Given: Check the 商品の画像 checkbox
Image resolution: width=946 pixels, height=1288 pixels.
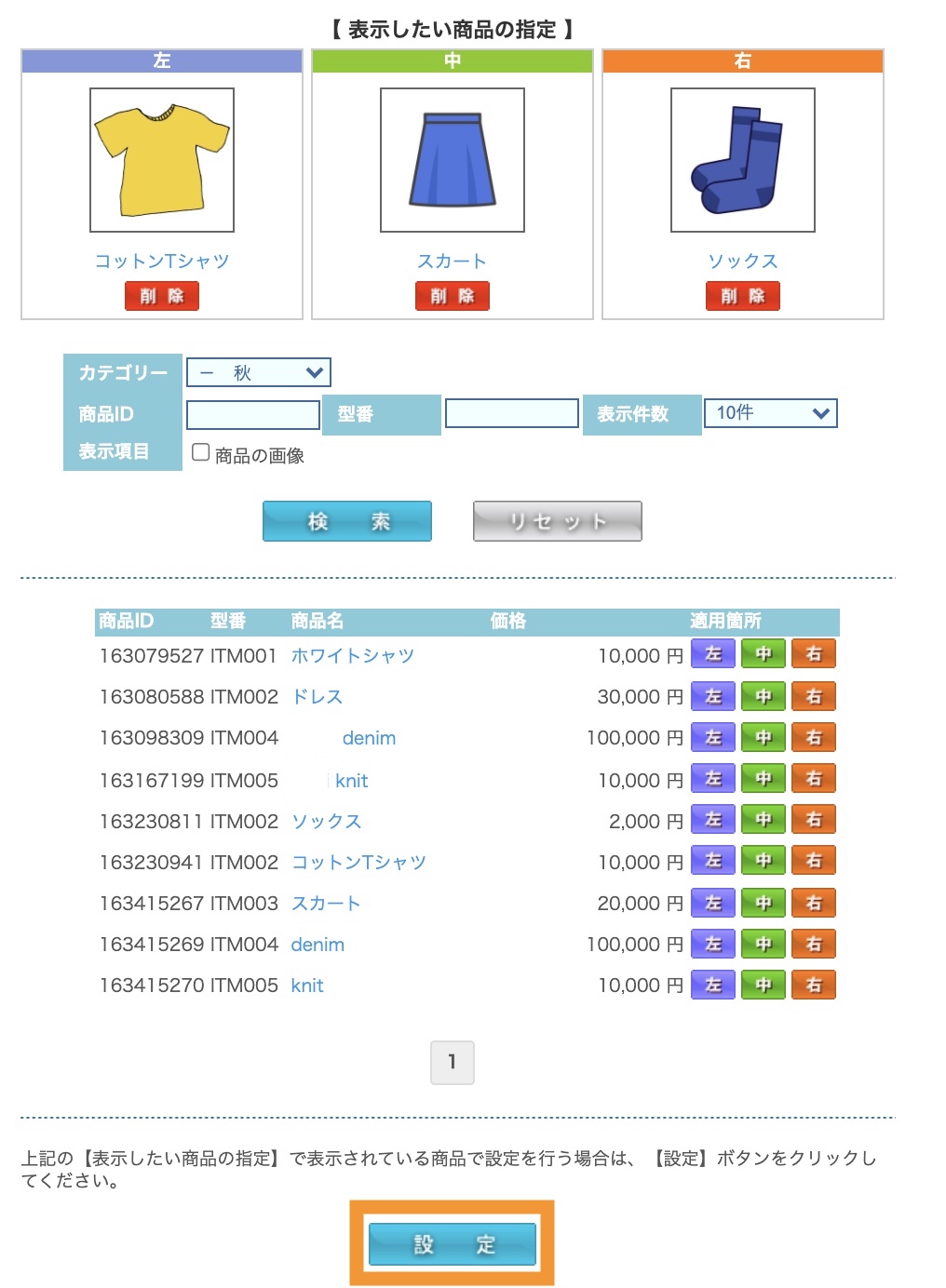Looking at the screenshot, I should coord(201,452).
